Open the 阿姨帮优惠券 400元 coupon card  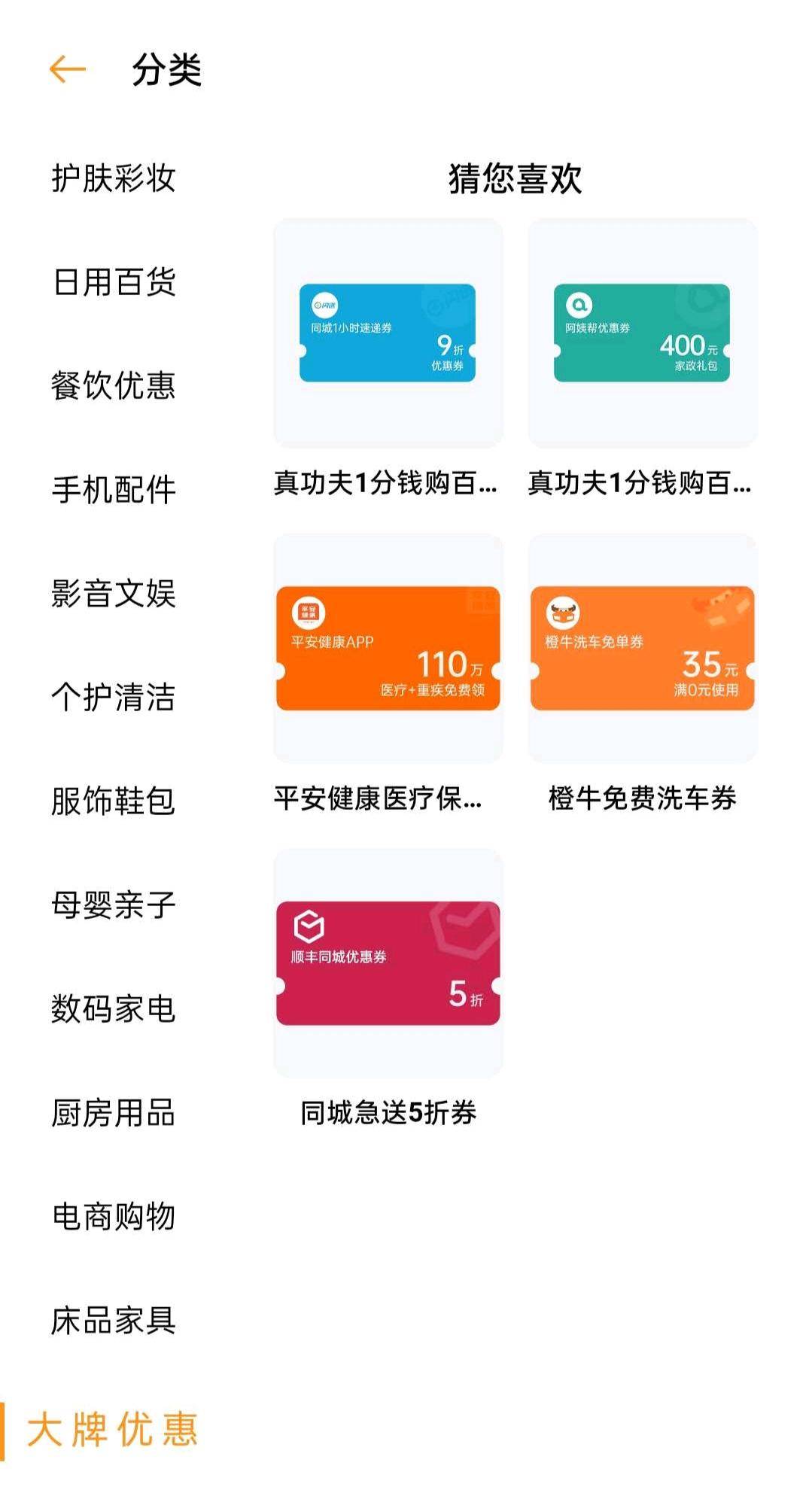[642, 333]
